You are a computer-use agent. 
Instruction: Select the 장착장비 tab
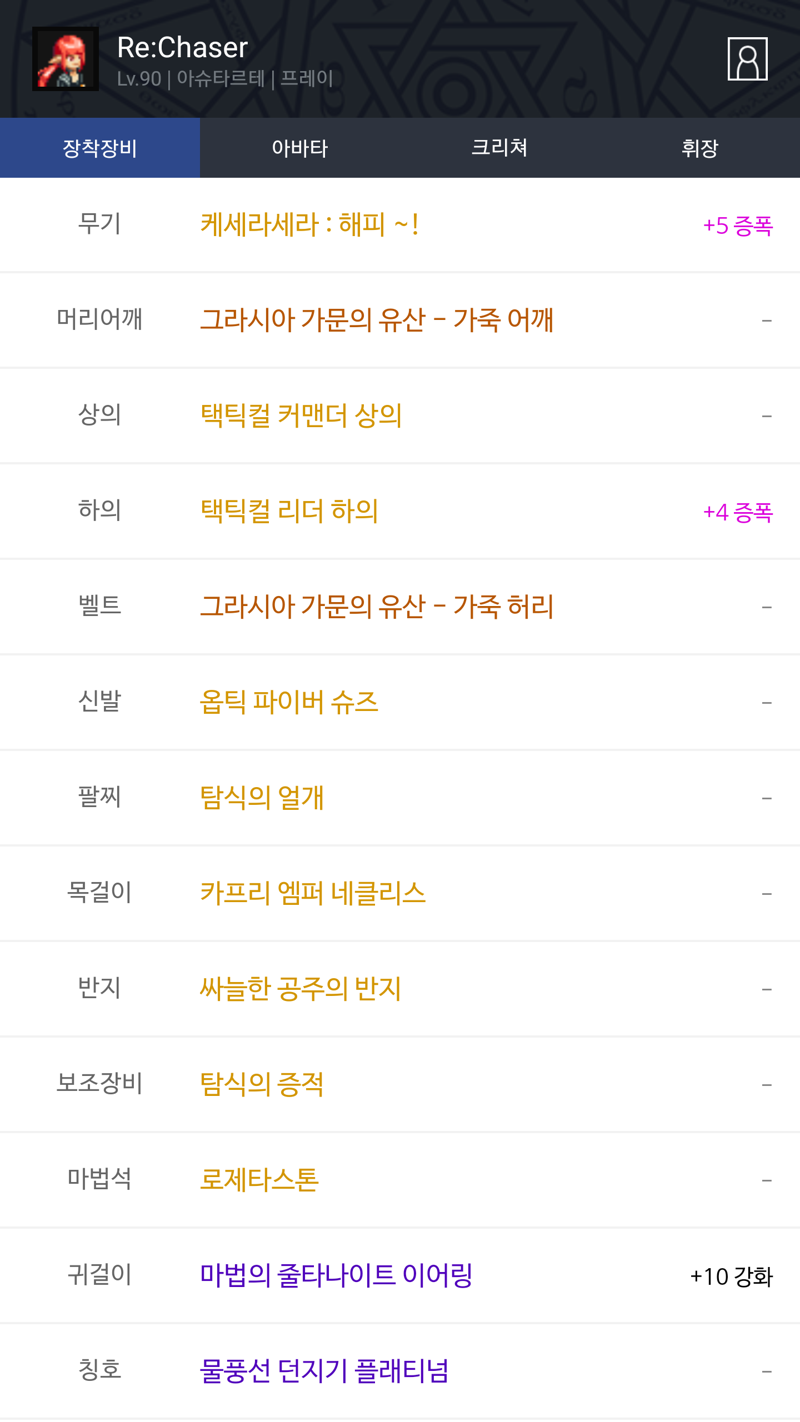click(x=100, y=148)
